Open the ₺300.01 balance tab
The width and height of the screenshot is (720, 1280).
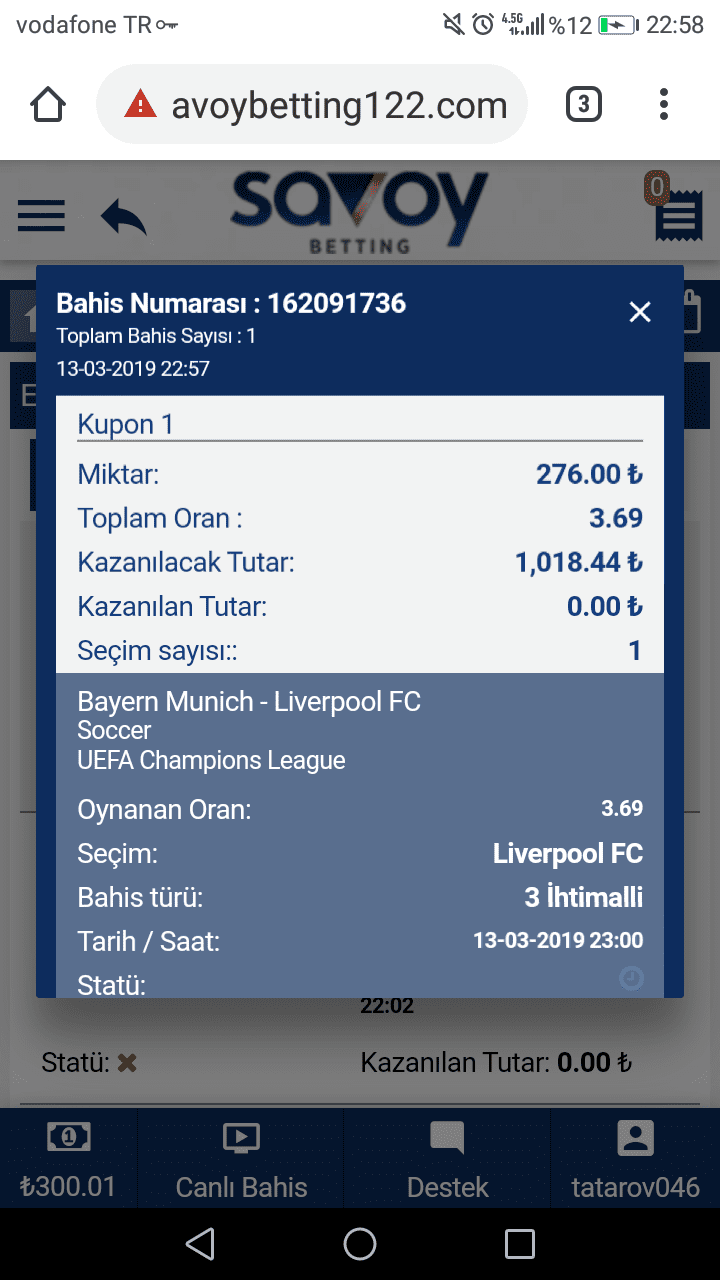[68, 1160]
